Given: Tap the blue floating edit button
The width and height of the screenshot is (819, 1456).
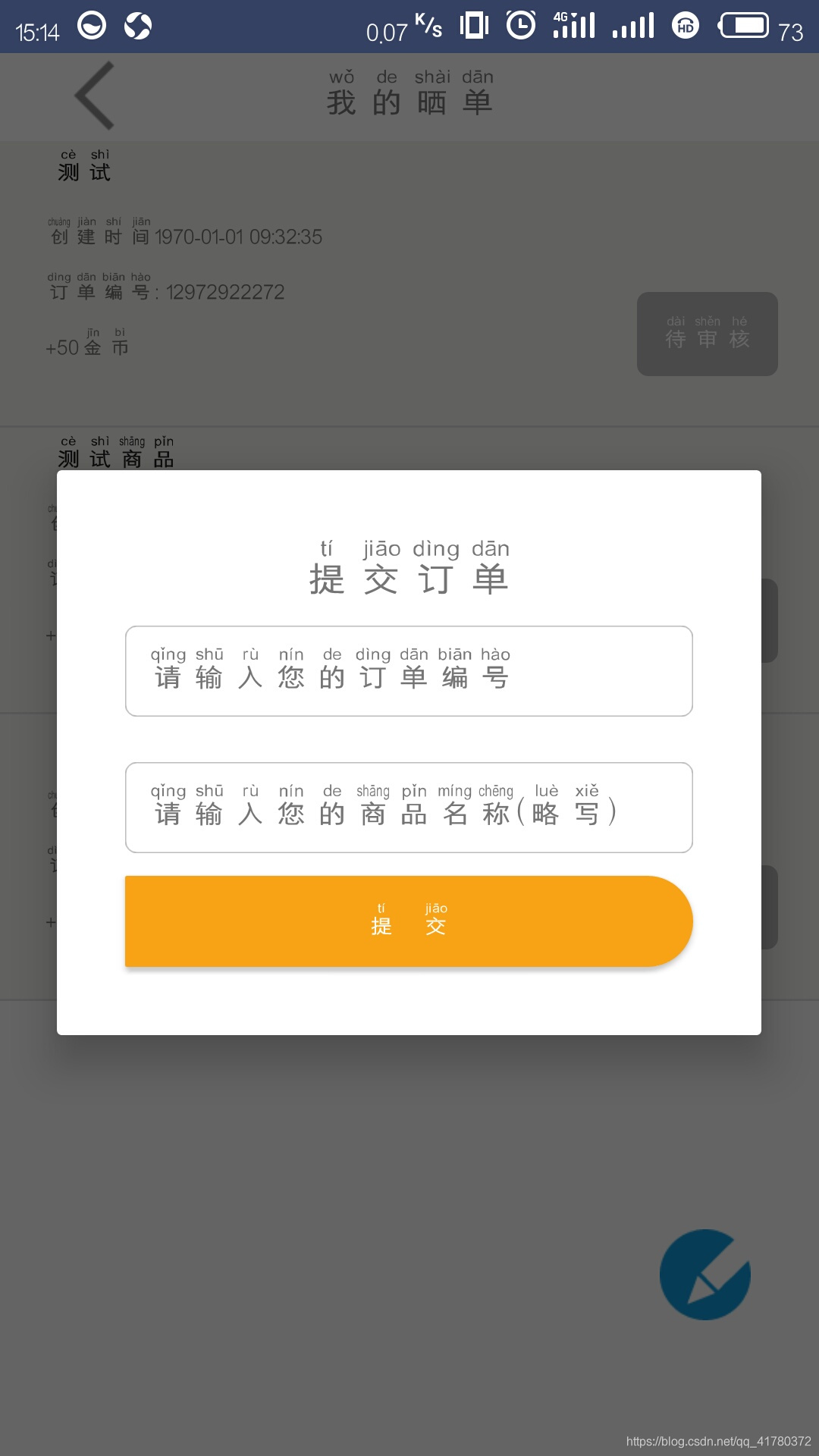Looking at the screenshot, I should [705, 1274].
